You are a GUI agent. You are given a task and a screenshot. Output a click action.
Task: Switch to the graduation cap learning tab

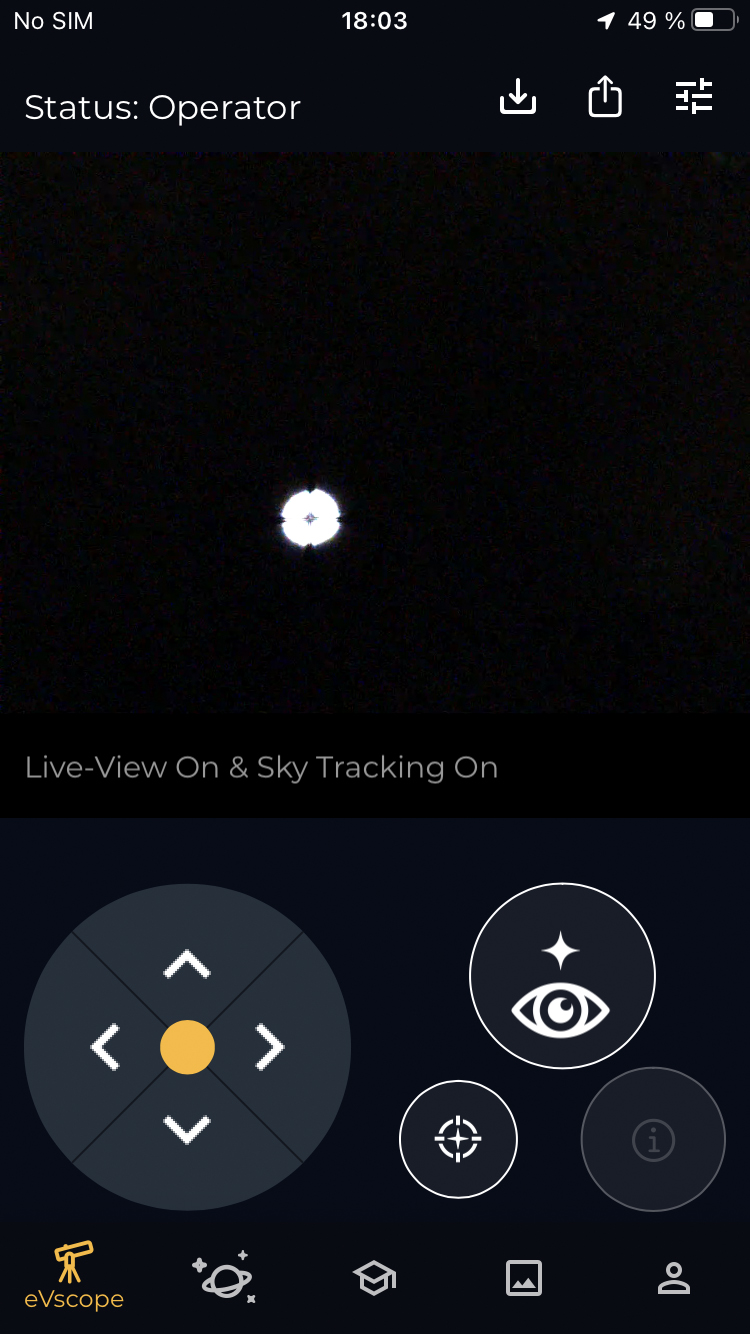(x=374, y=1277)
